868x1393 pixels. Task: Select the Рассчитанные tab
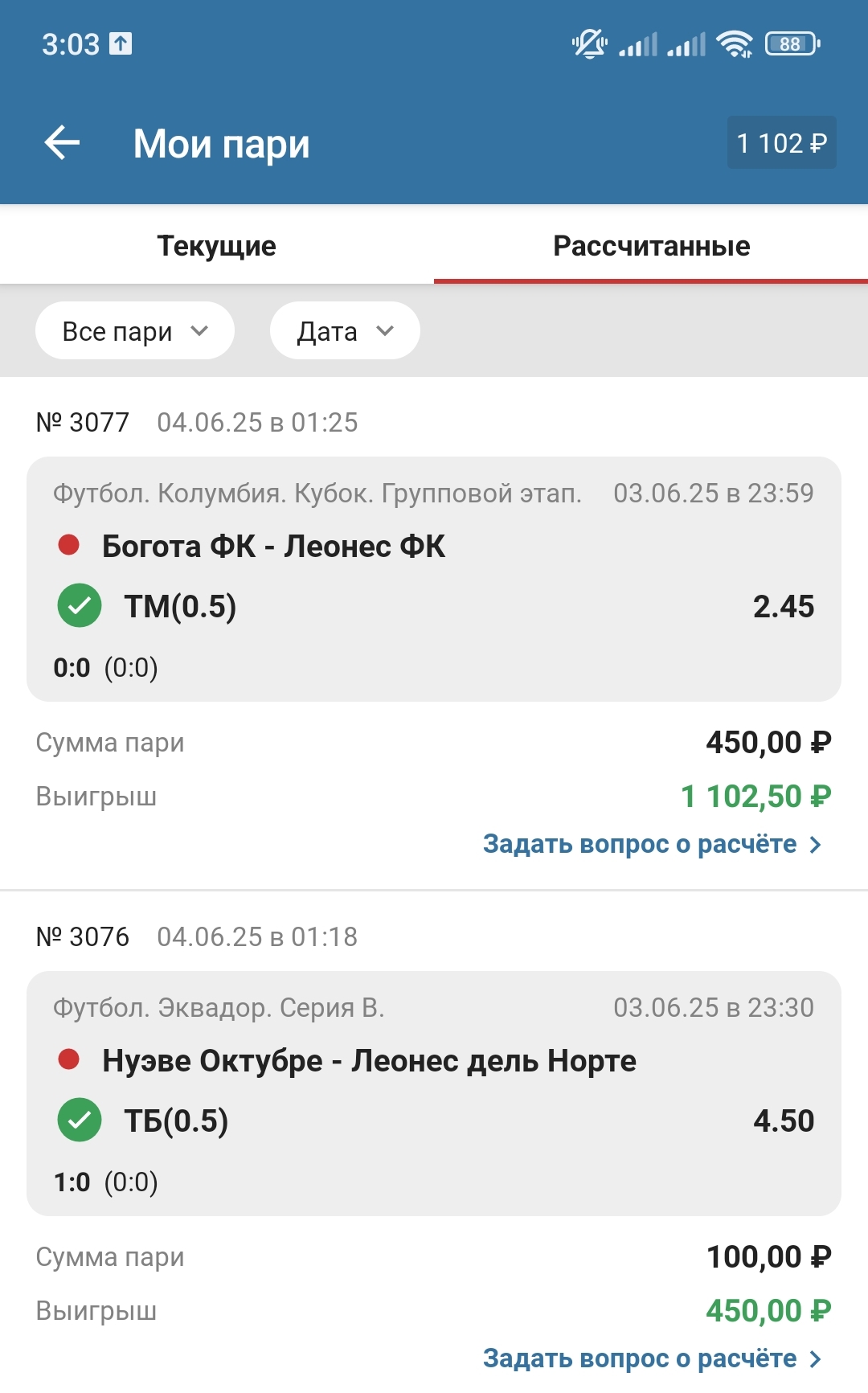(651, 246)
